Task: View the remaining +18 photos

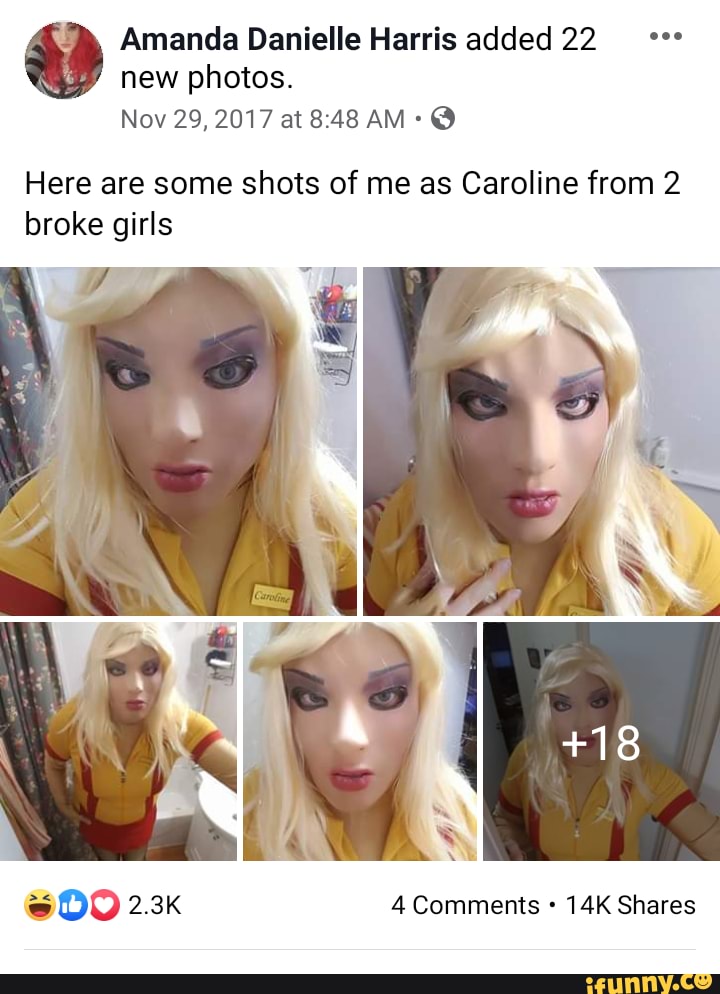Action: (601, 741)
